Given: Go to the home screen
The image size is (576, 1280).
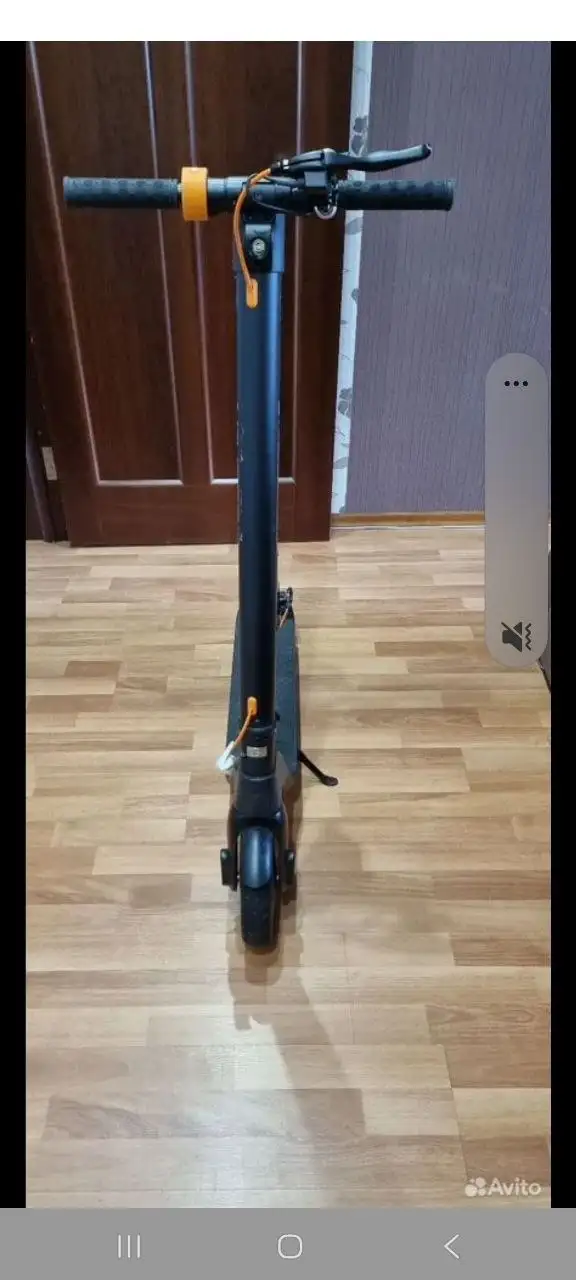Looking at the screenshot, I should click(x=290, y=1246).
